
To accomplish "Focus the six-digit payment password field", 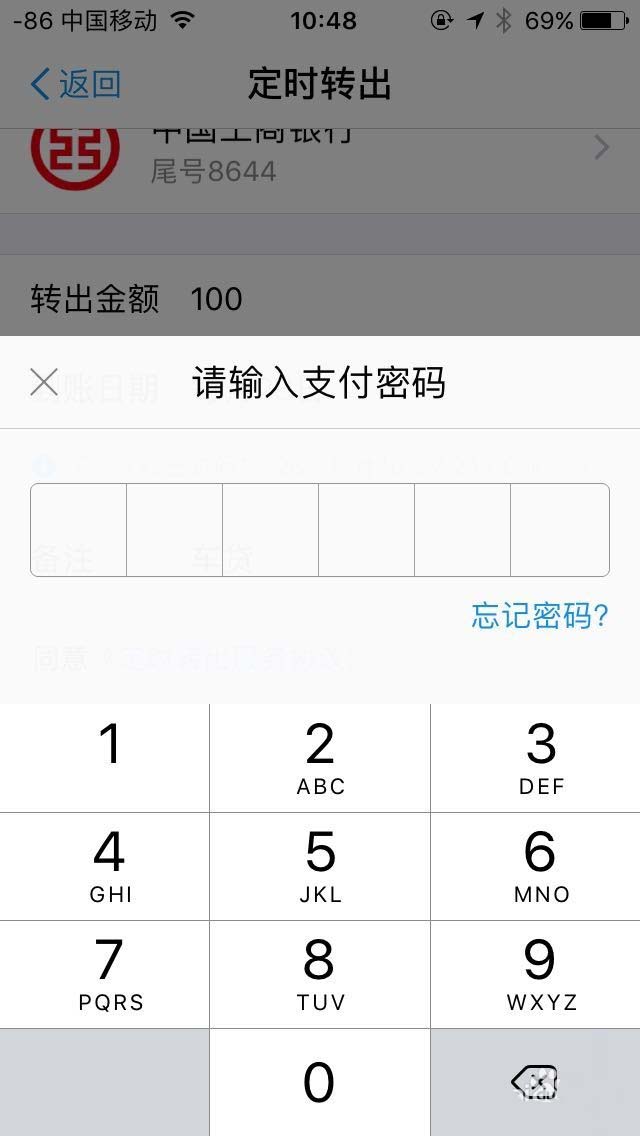I will (x=320, y=530).
